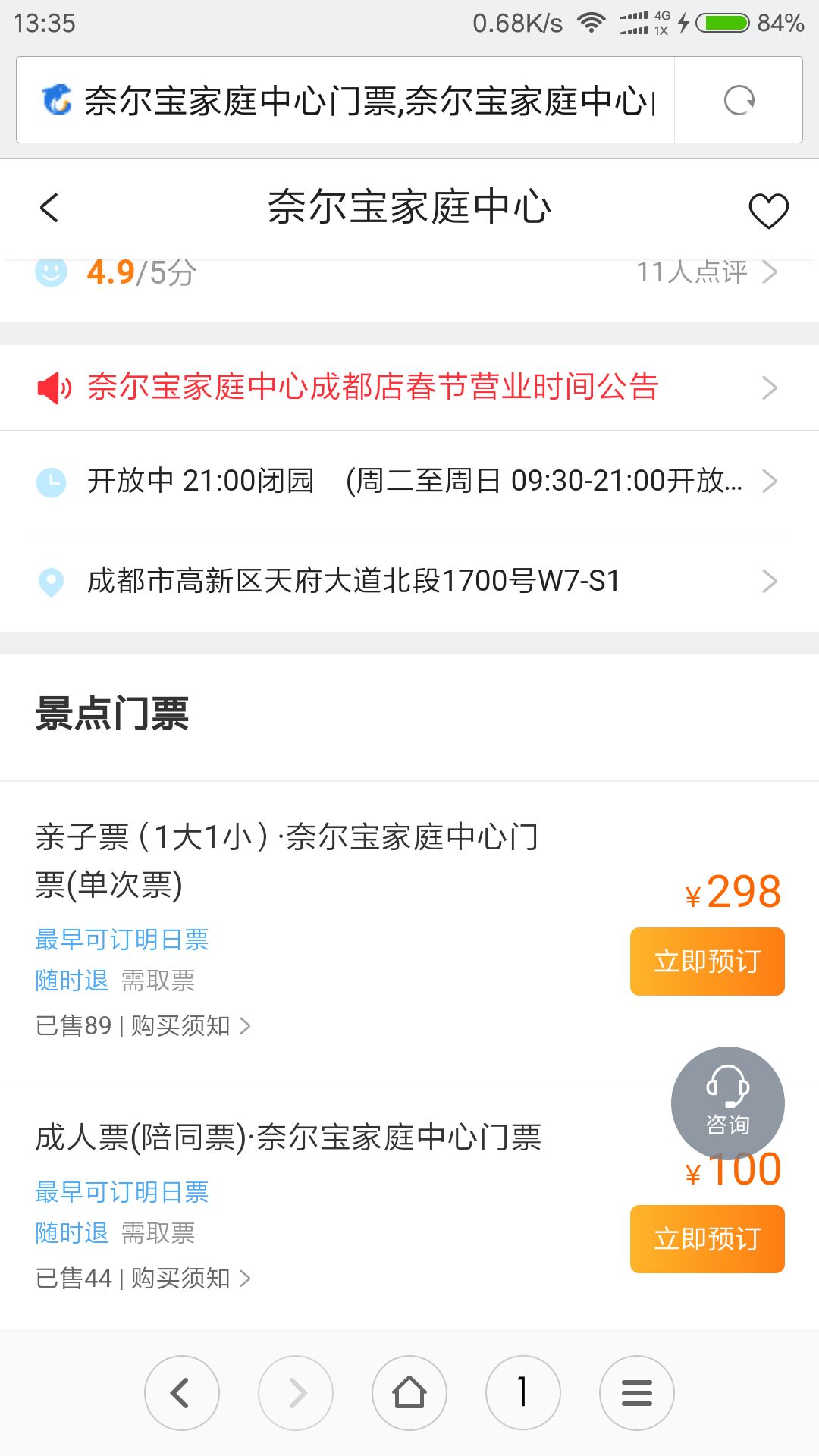
Task: Go back using the page header arrow
Action: point(49,208)
